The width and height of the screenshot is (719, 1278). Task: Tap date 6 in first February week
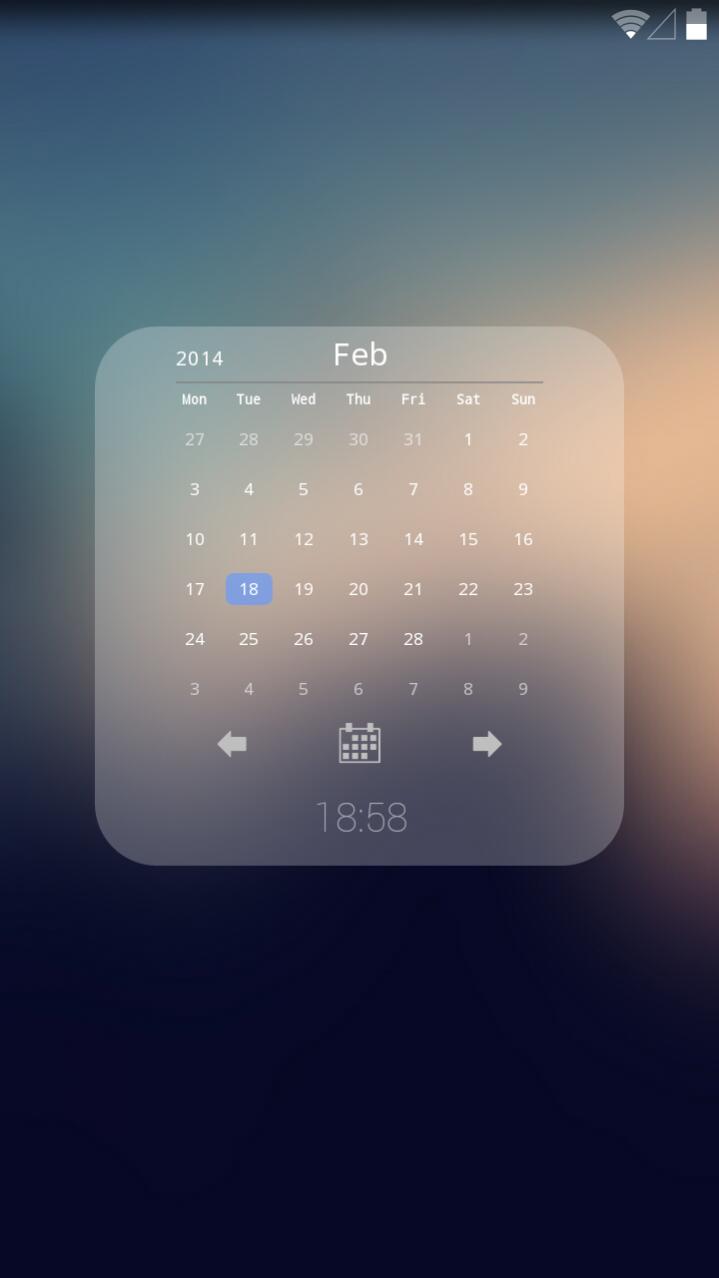(358, 489)
